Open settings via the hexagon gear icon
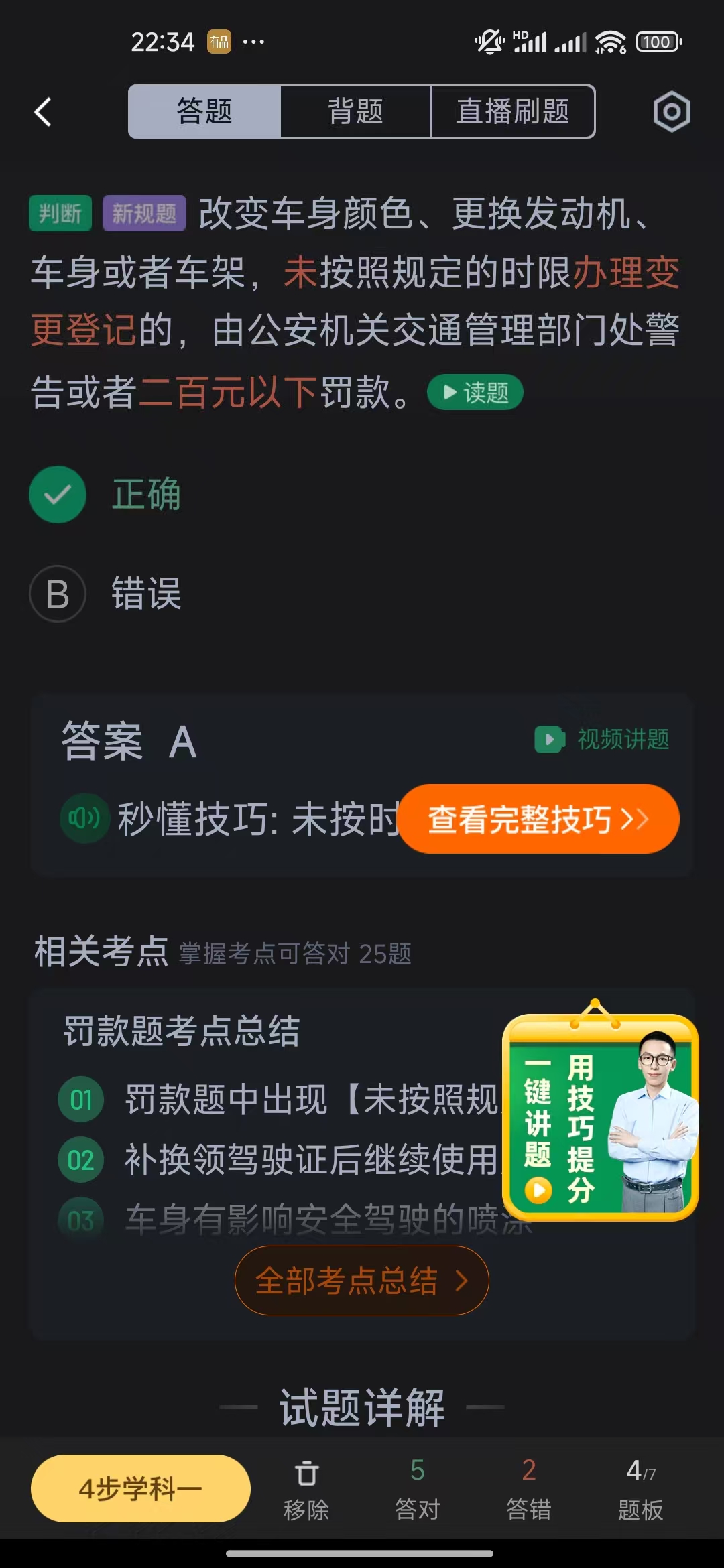Viewport: 724px width, 1568px height. pyautogui.click(x=671, y=111)
